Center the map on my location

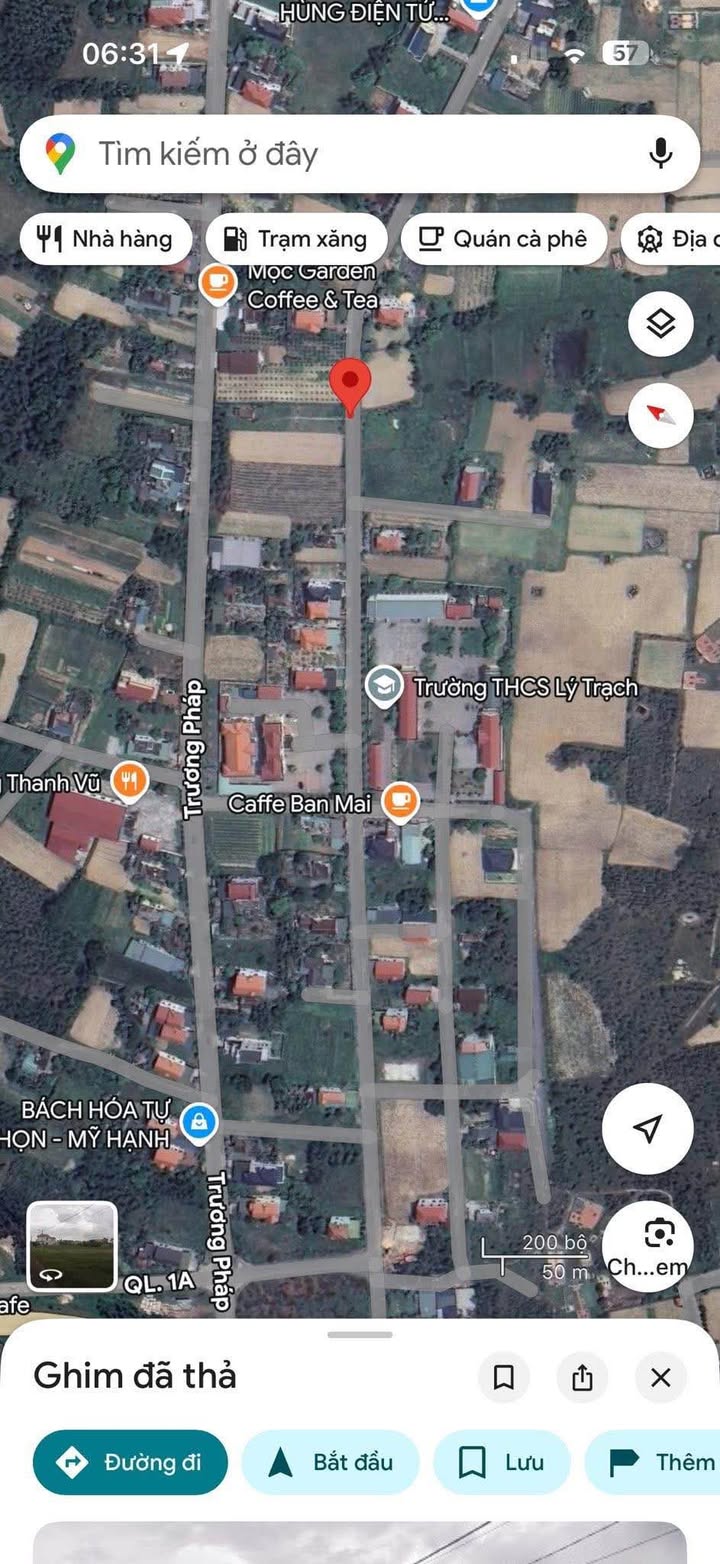pyautogui.click(x=648, y=1129)
